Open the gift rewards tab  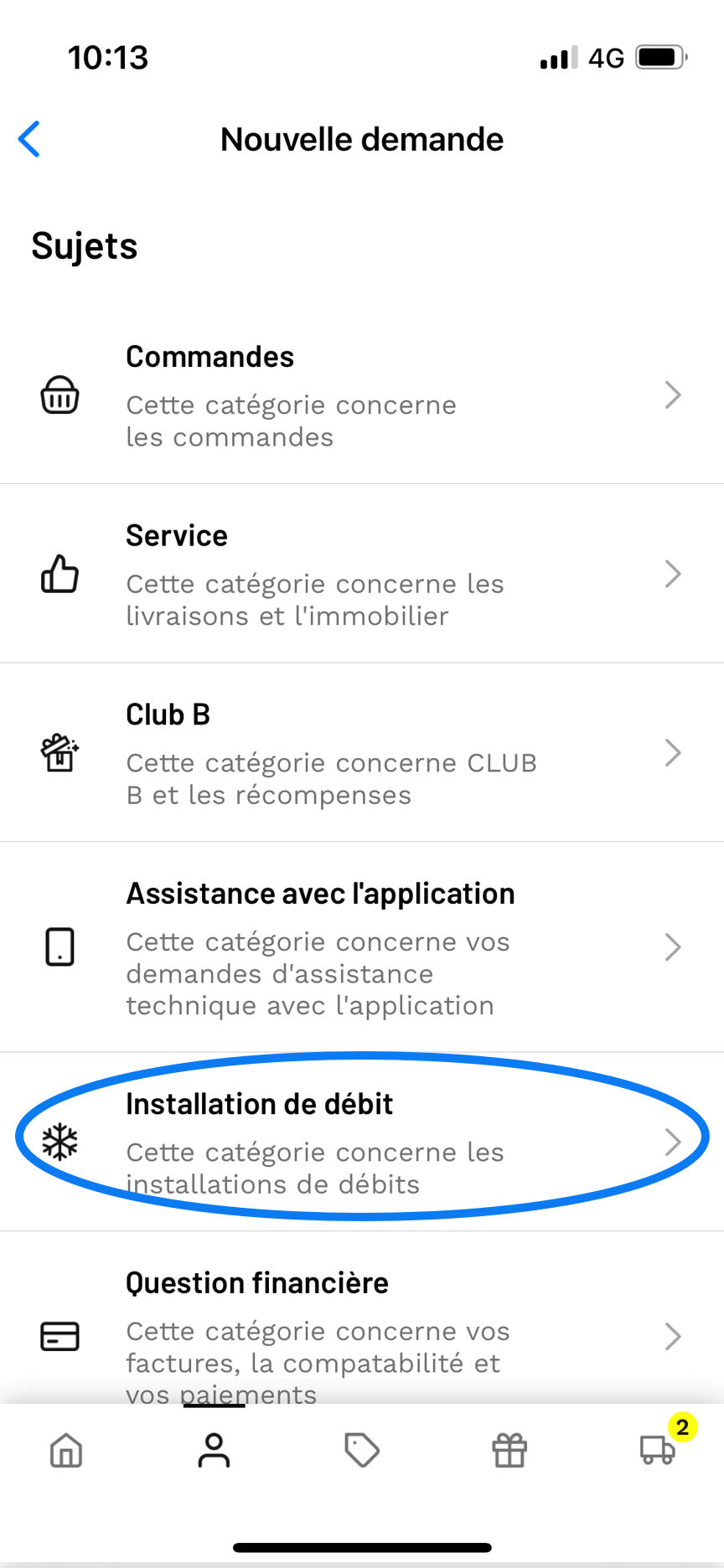click(509, 1450)
